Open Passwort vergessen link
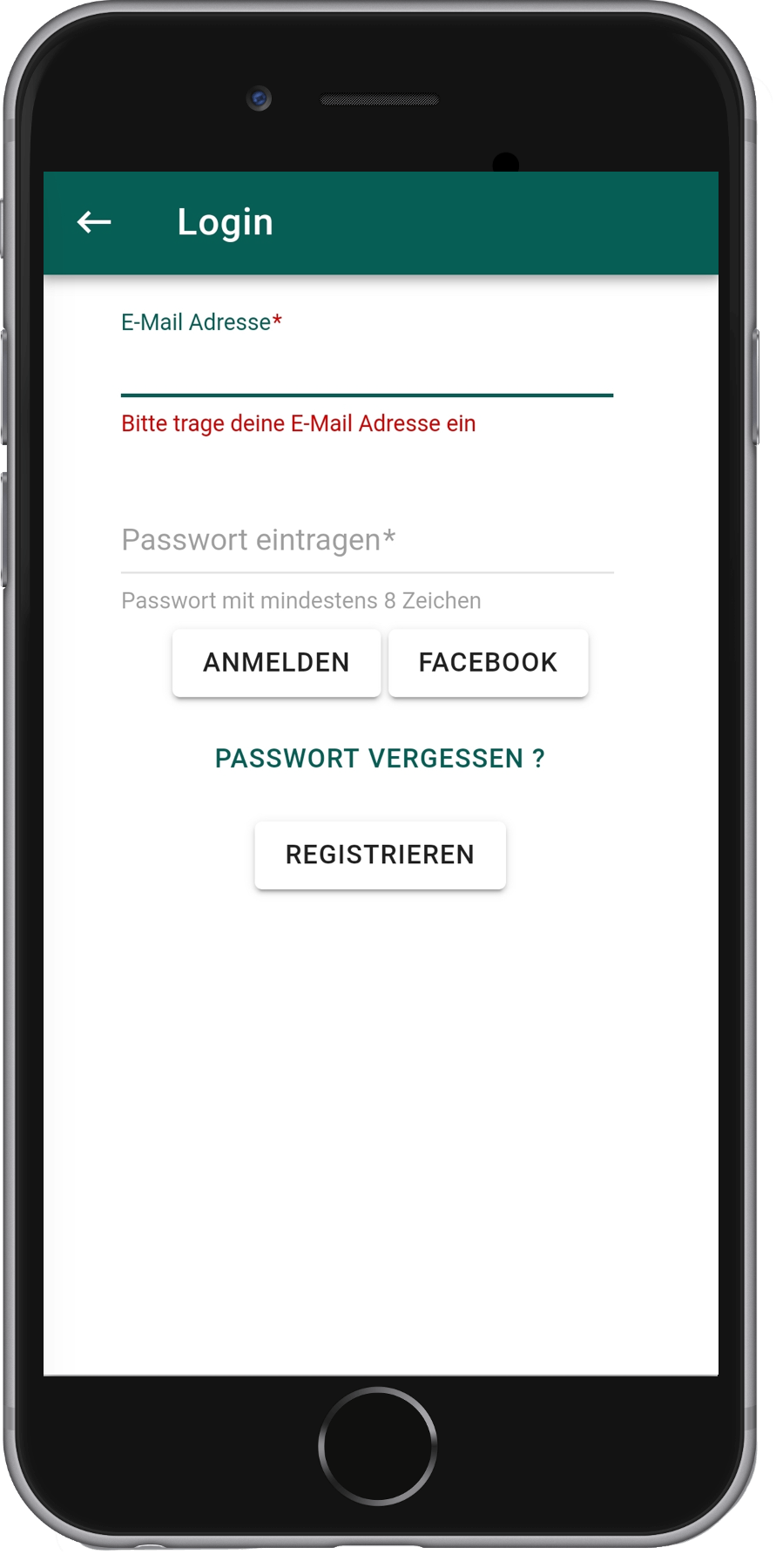 pyautogui.click(x=380, y=759)
